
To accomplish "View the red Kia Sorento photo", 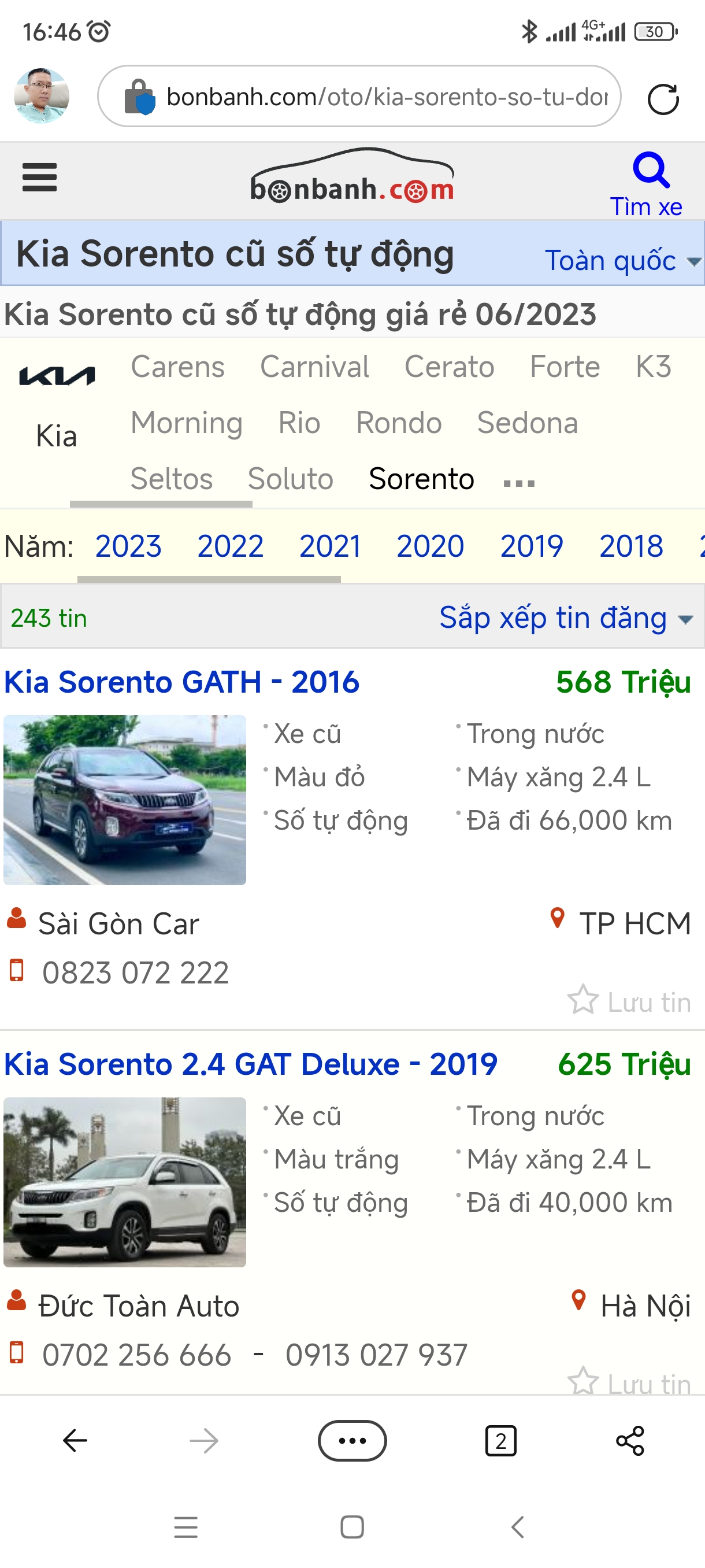I will (125, 799).
